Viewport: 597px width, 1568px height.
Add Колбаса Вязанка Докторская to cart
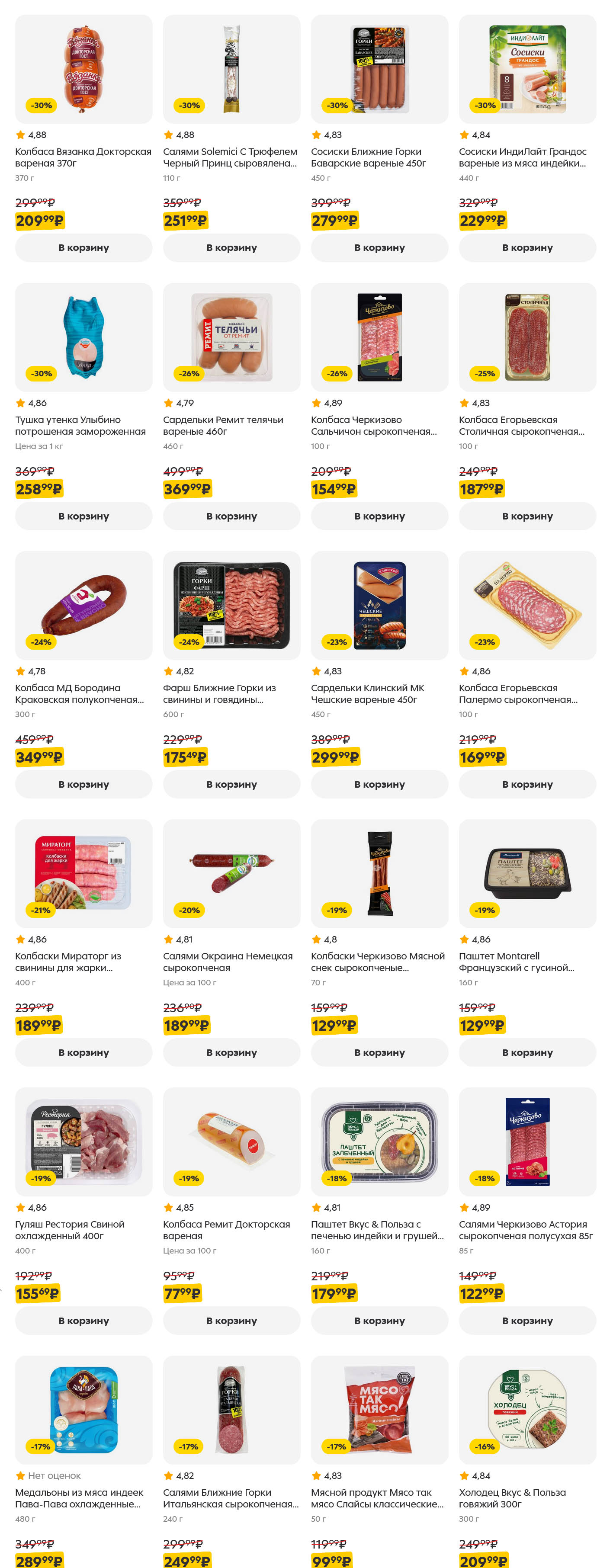pos(83,248)
